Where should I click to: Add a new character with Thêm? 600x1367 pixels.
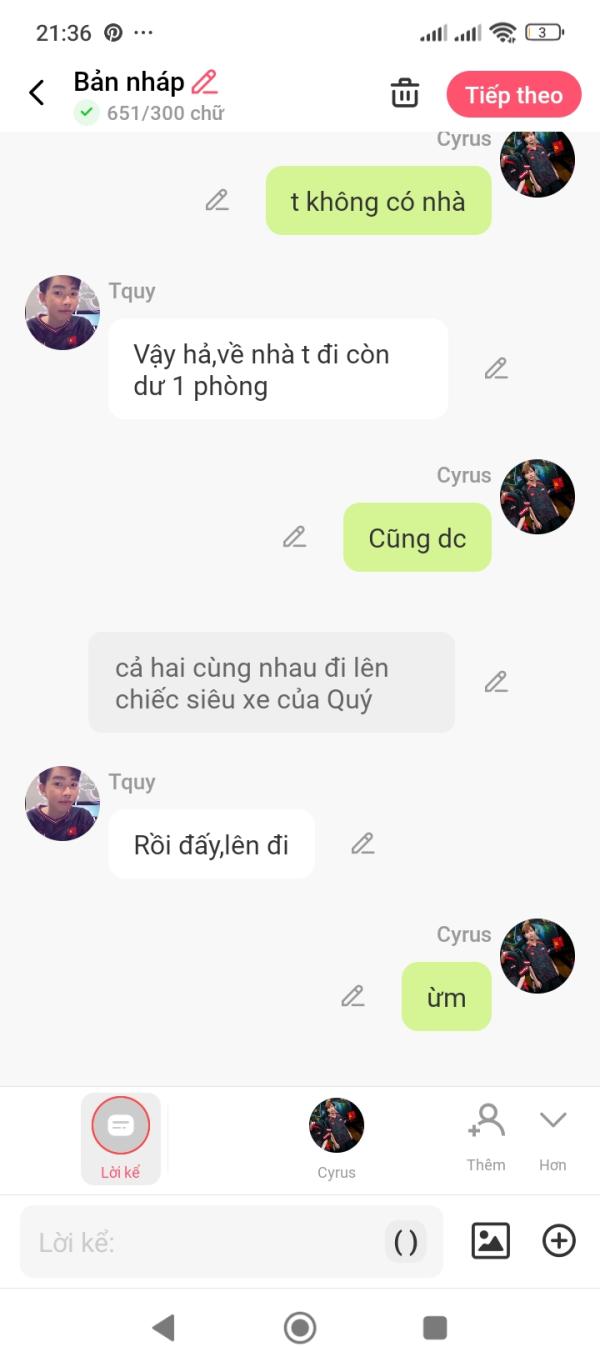pos(486,1137)
